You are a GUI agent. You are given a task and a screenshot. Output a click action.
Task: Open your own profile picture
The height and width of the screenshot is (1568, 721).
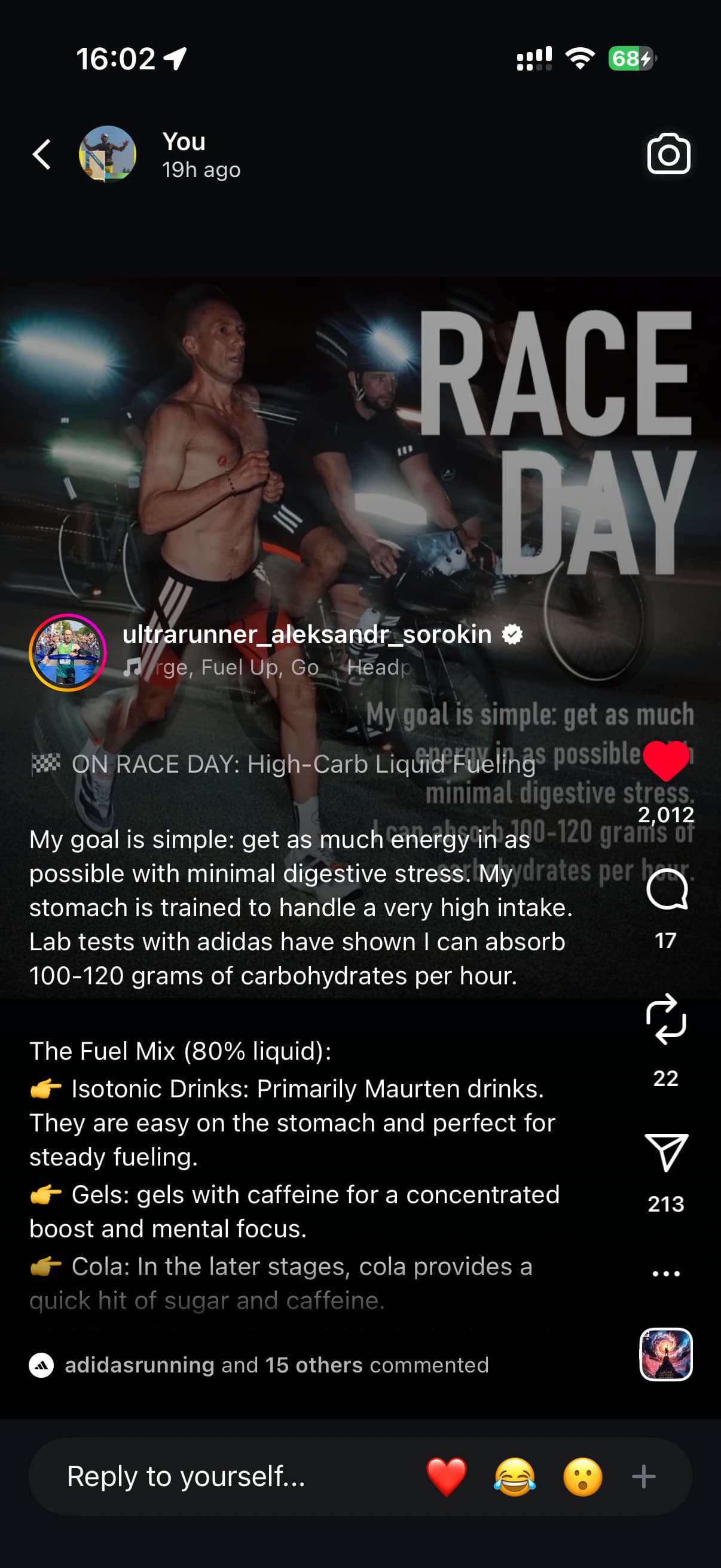(x=107, y=154)
